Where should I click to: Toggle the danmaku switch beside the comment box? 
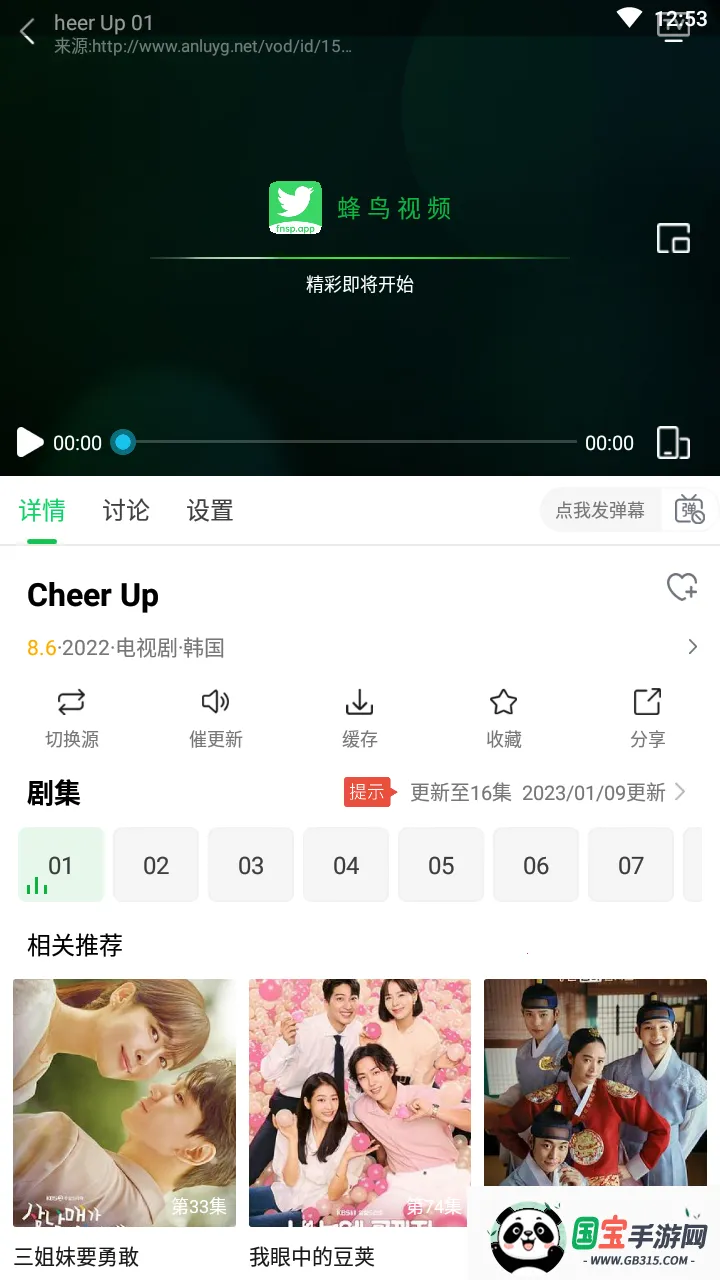click(692, 510)
